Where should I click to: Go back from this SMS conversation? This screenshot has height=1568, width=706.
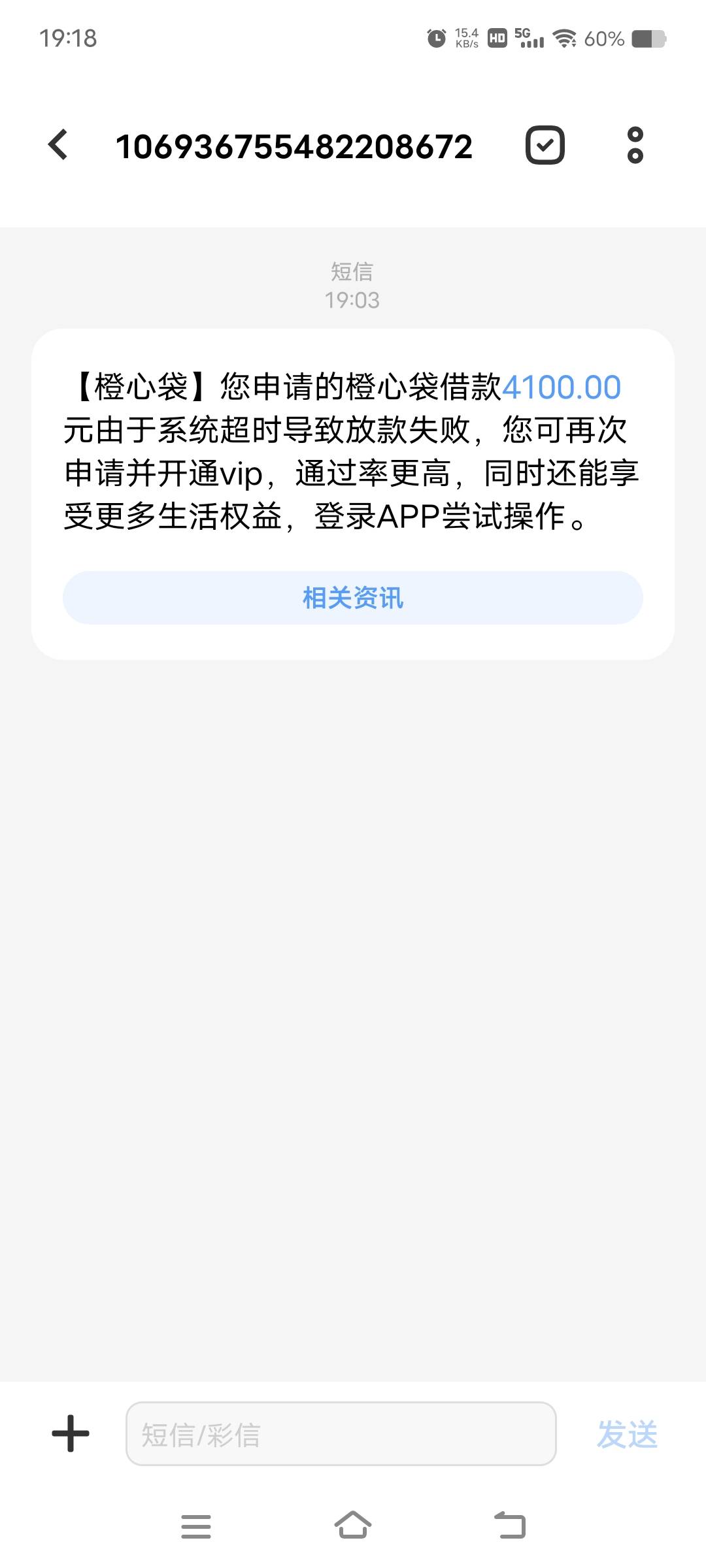[58, 144]
